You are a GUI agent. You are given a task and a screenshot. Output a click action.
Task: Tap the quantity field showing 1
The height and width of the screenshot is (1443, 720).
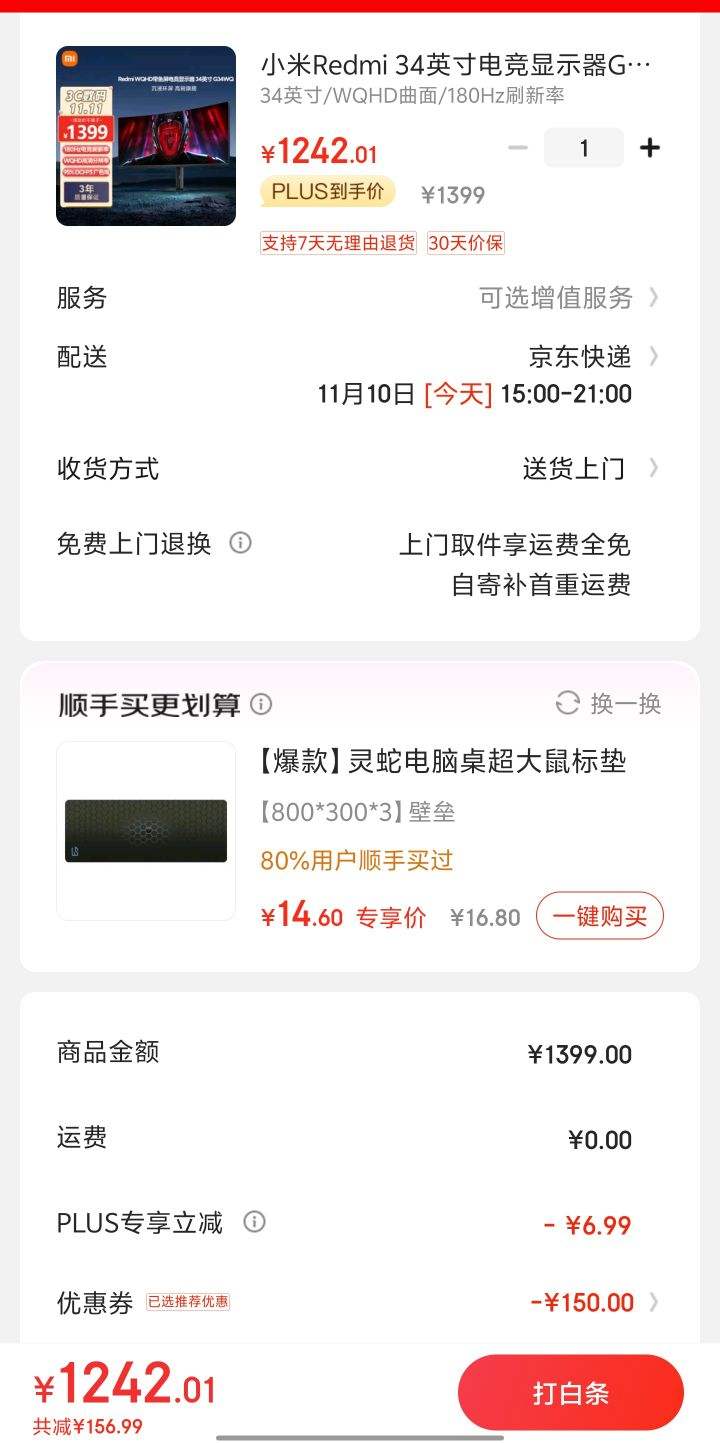tap(584, 148)
